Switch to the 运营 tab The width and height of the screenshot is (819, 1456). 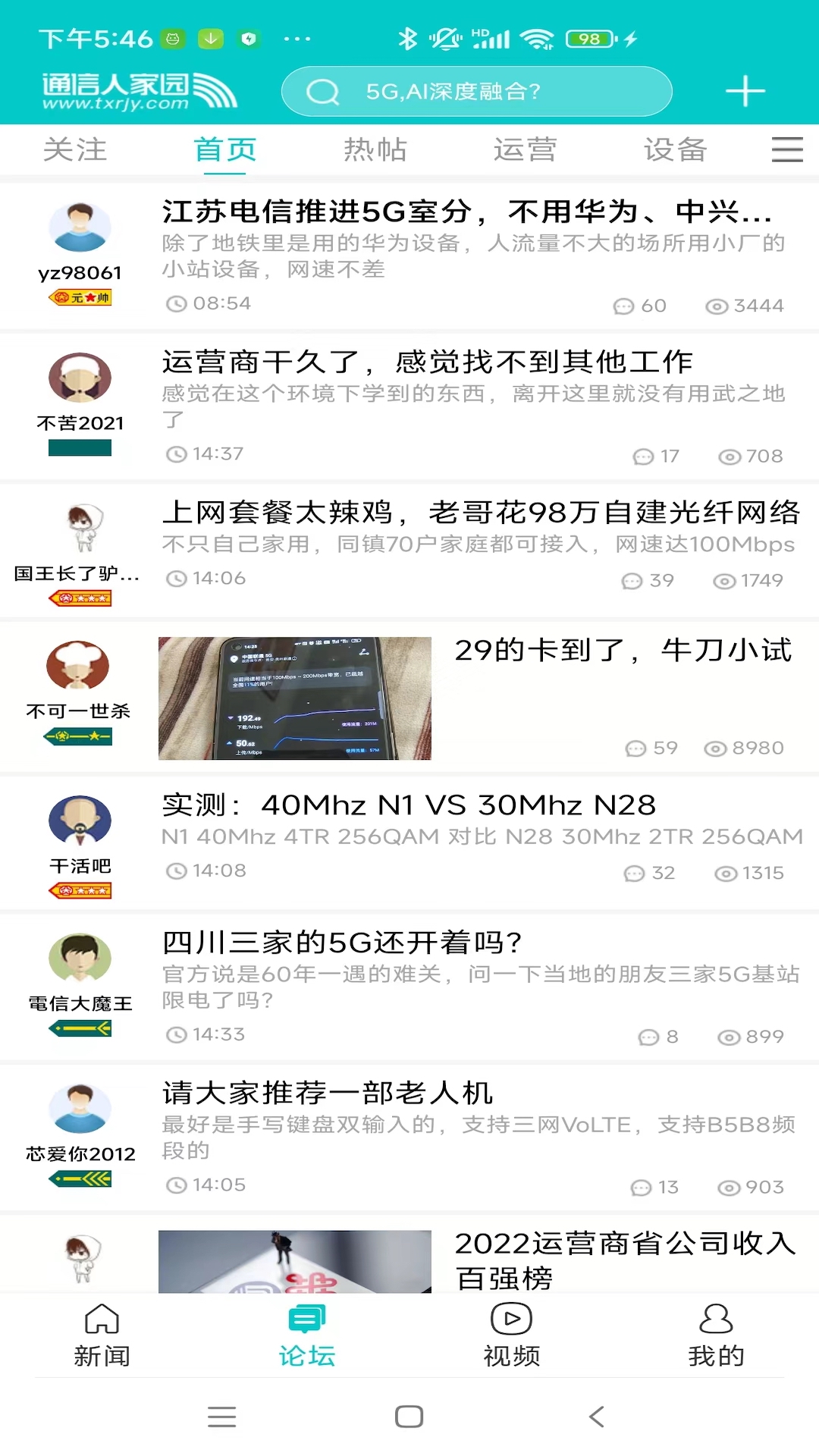point(526,149)
